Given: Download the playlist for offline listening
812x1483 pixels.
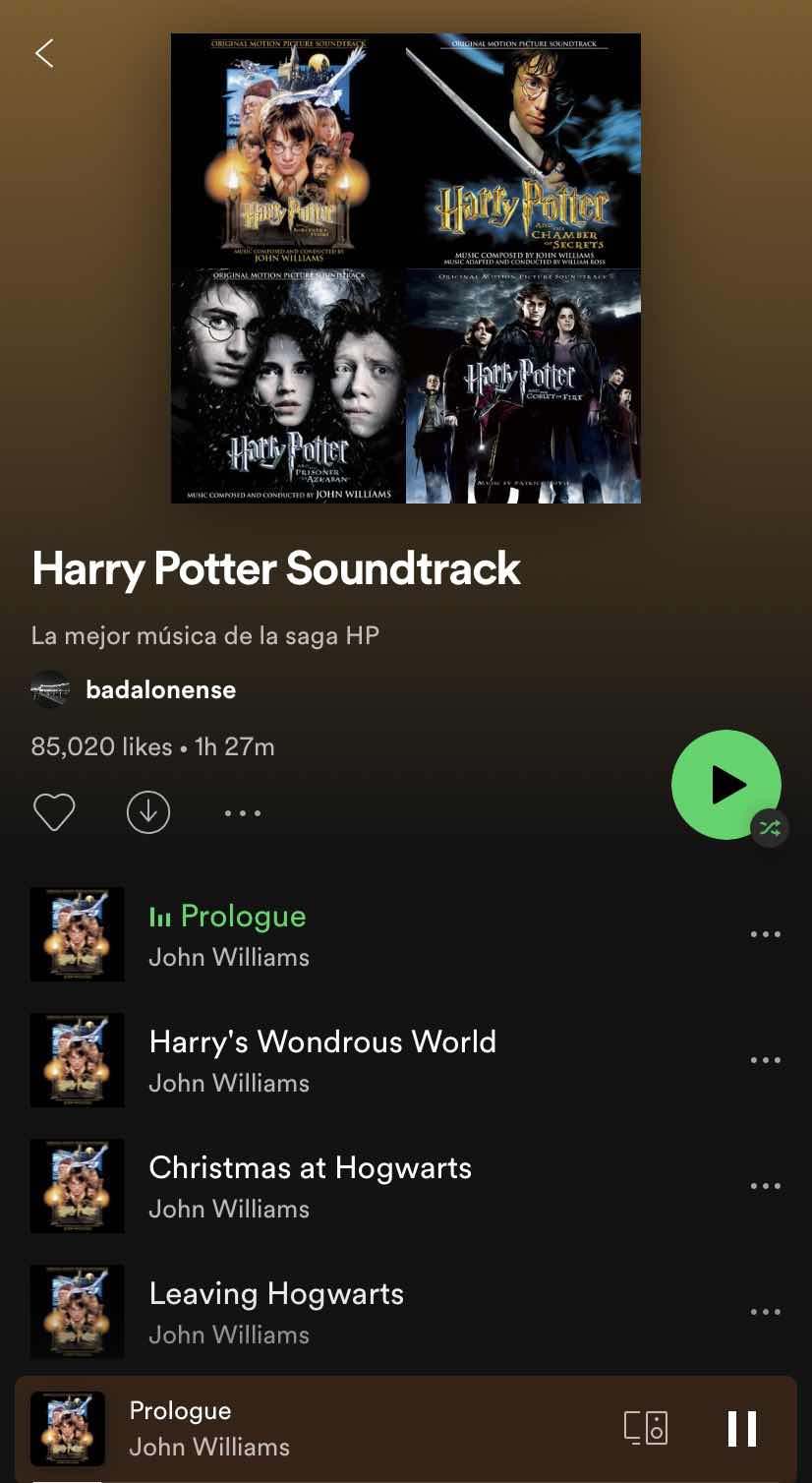Looking at the screenshot, I should pos(148,812).
